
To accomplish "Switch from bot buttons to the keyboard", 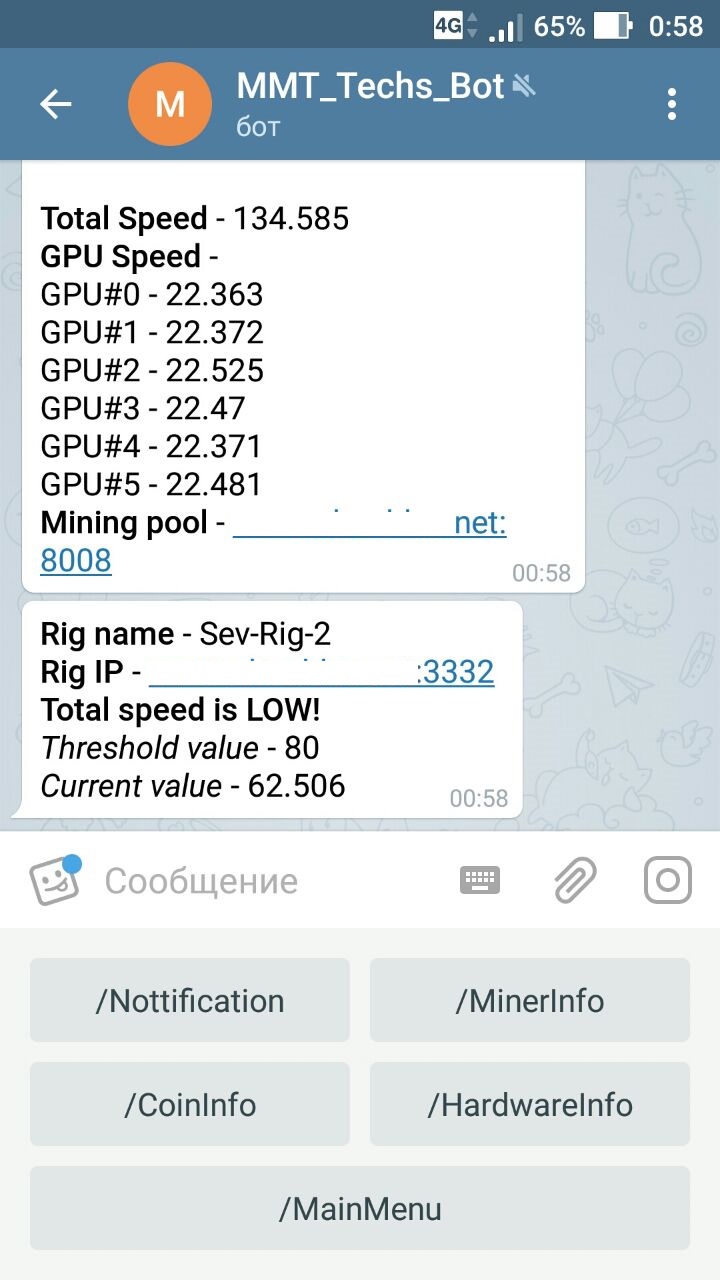I will 480,880.
